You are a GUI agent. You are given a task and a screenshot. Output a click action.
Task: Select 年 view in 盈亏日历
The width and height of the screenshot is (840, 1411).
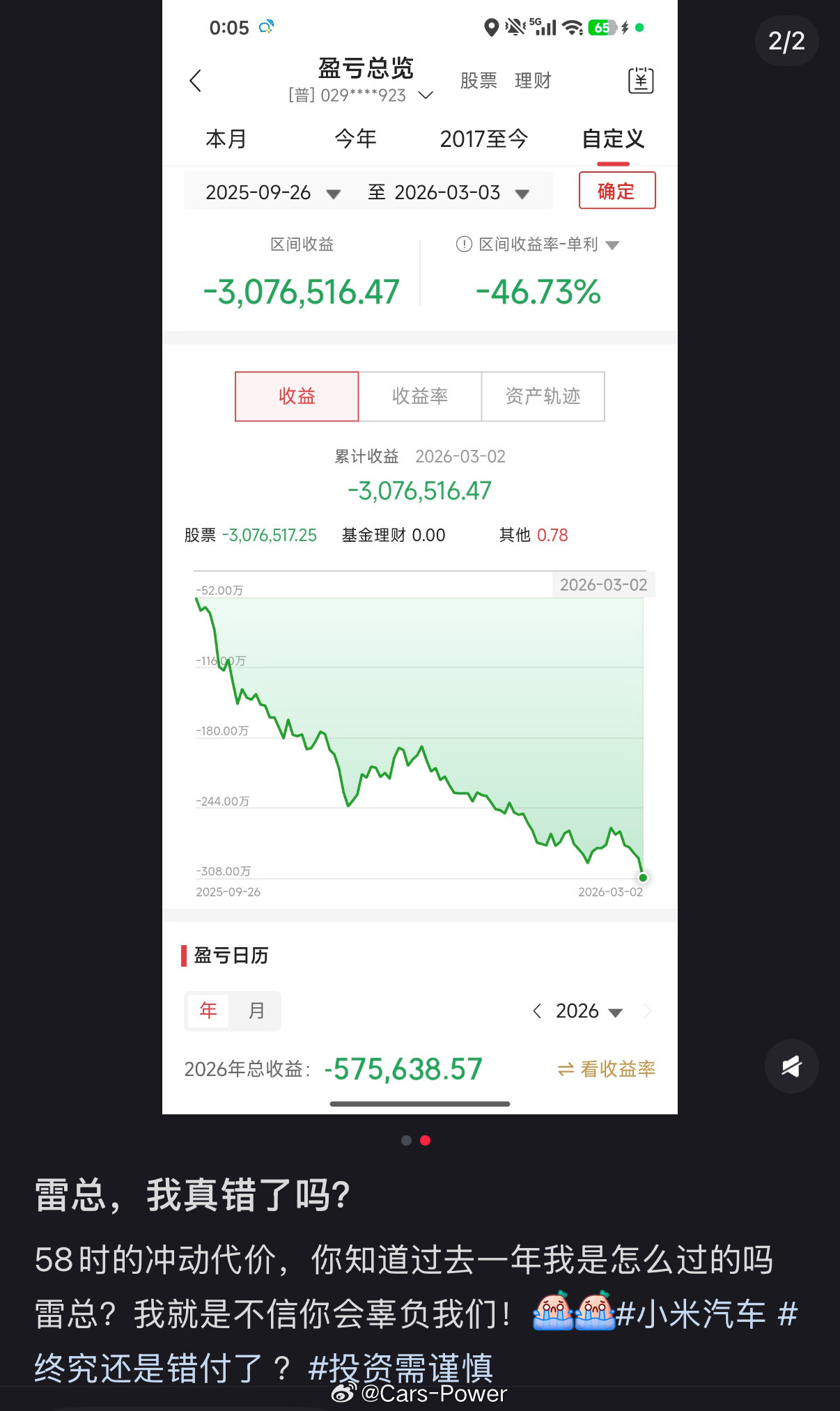coord(208,1011)
